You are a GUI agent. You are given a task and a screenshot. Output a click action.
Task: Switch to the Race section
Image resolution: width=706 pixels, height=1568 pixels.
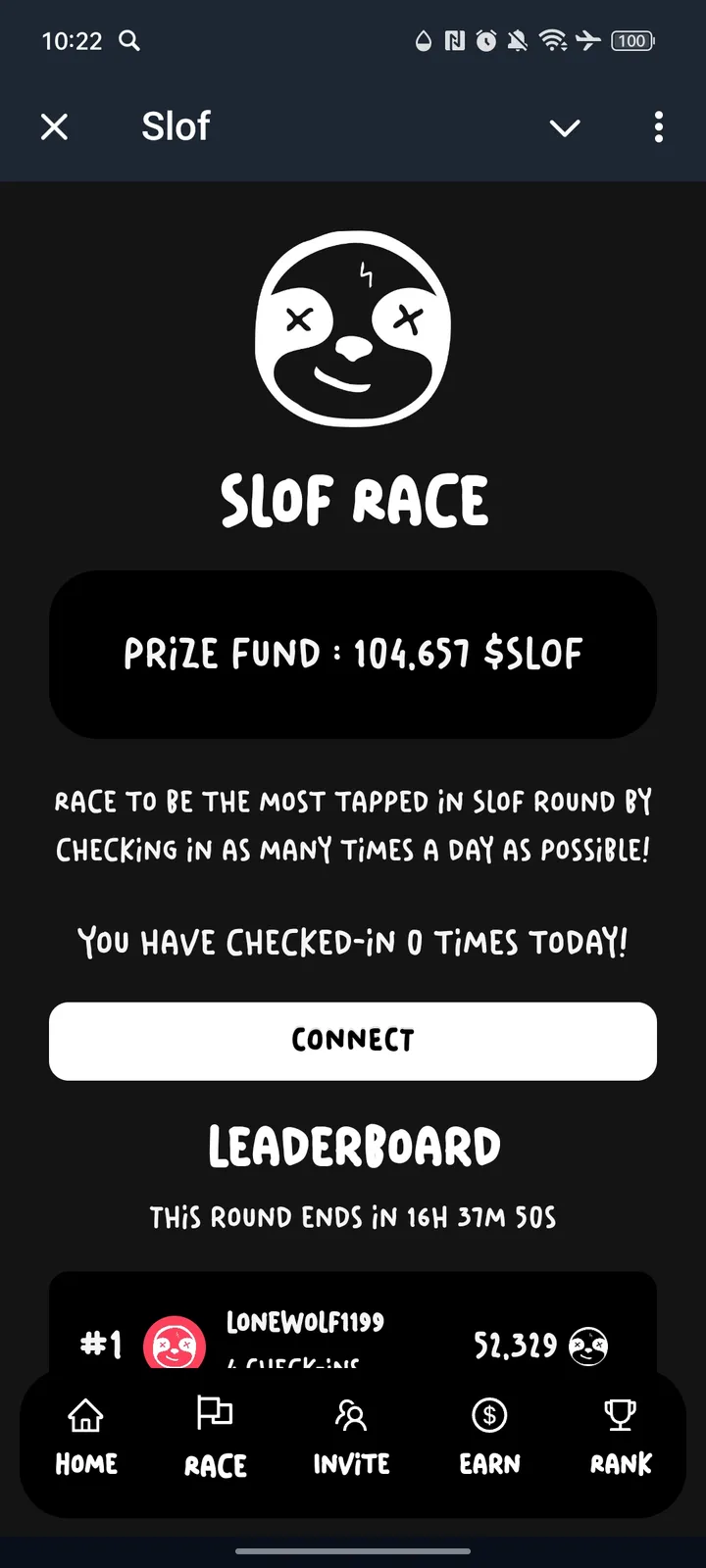(x=214, y=1436)
